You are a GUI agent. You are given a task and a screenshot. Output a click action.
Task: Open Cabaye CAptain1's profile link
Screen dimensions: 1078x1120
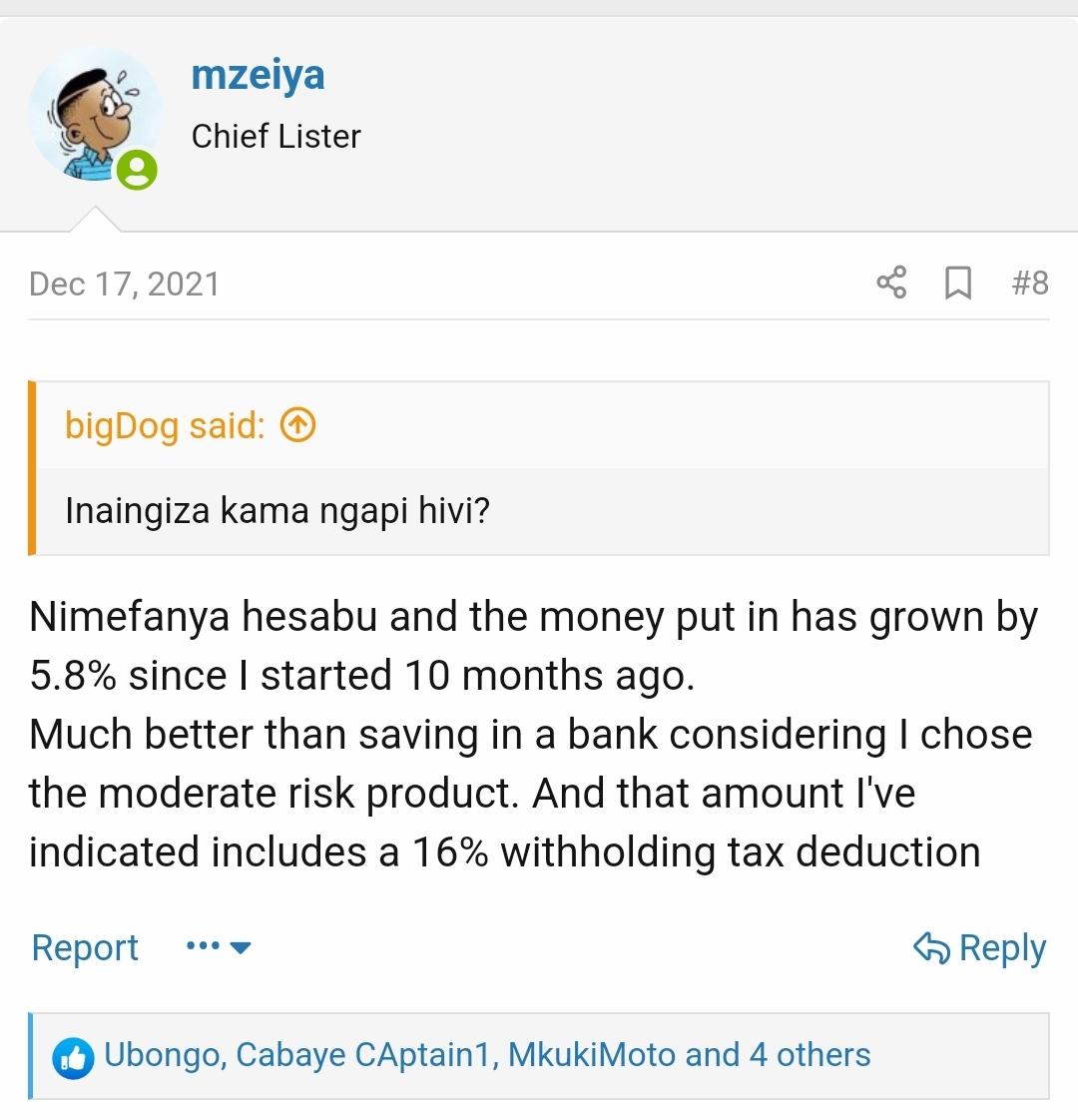click(x=366, y=1055)
